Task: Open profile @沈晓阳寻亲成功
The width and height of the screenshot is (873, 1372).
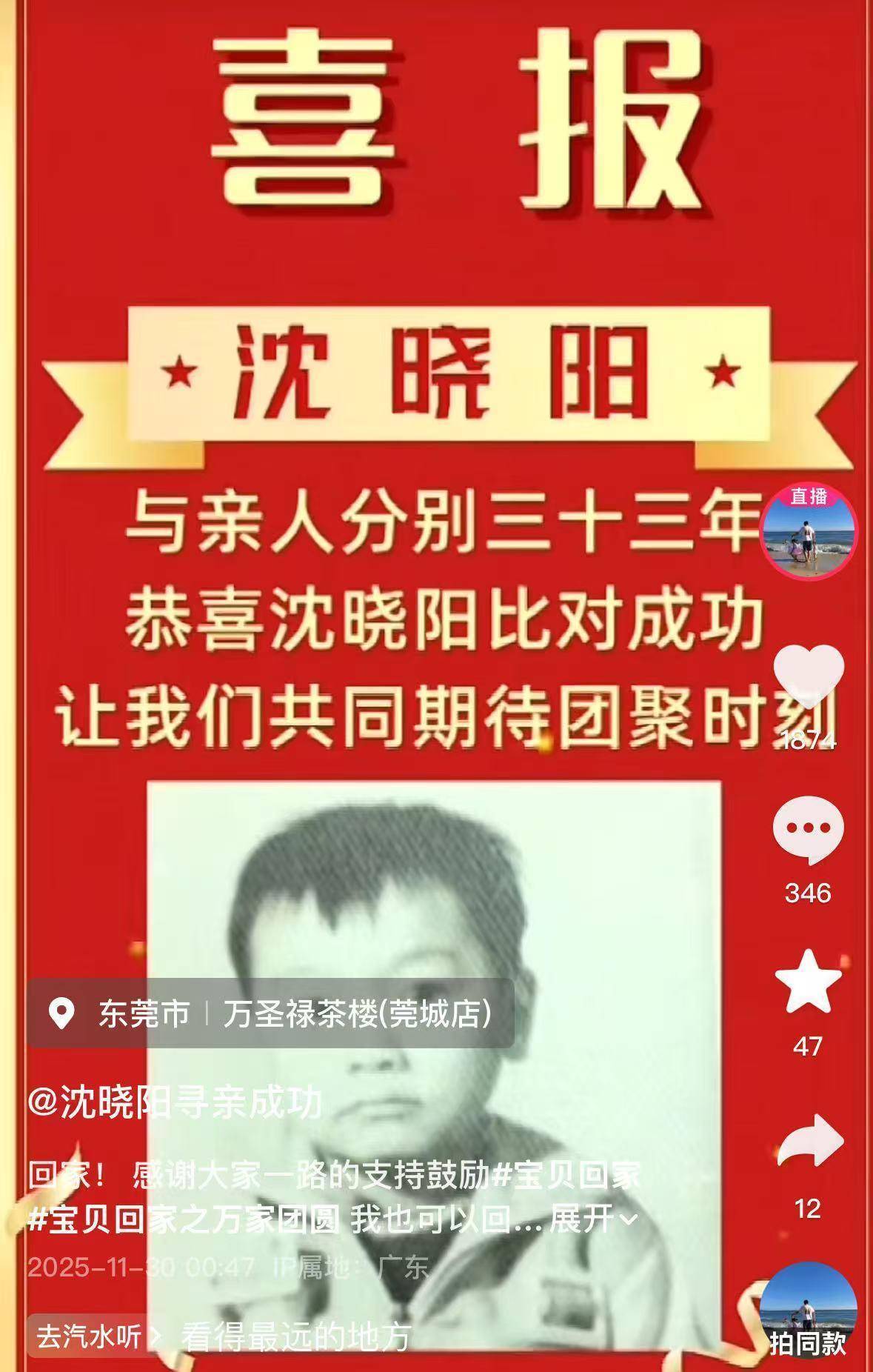Action: (x=175, y=1103)
